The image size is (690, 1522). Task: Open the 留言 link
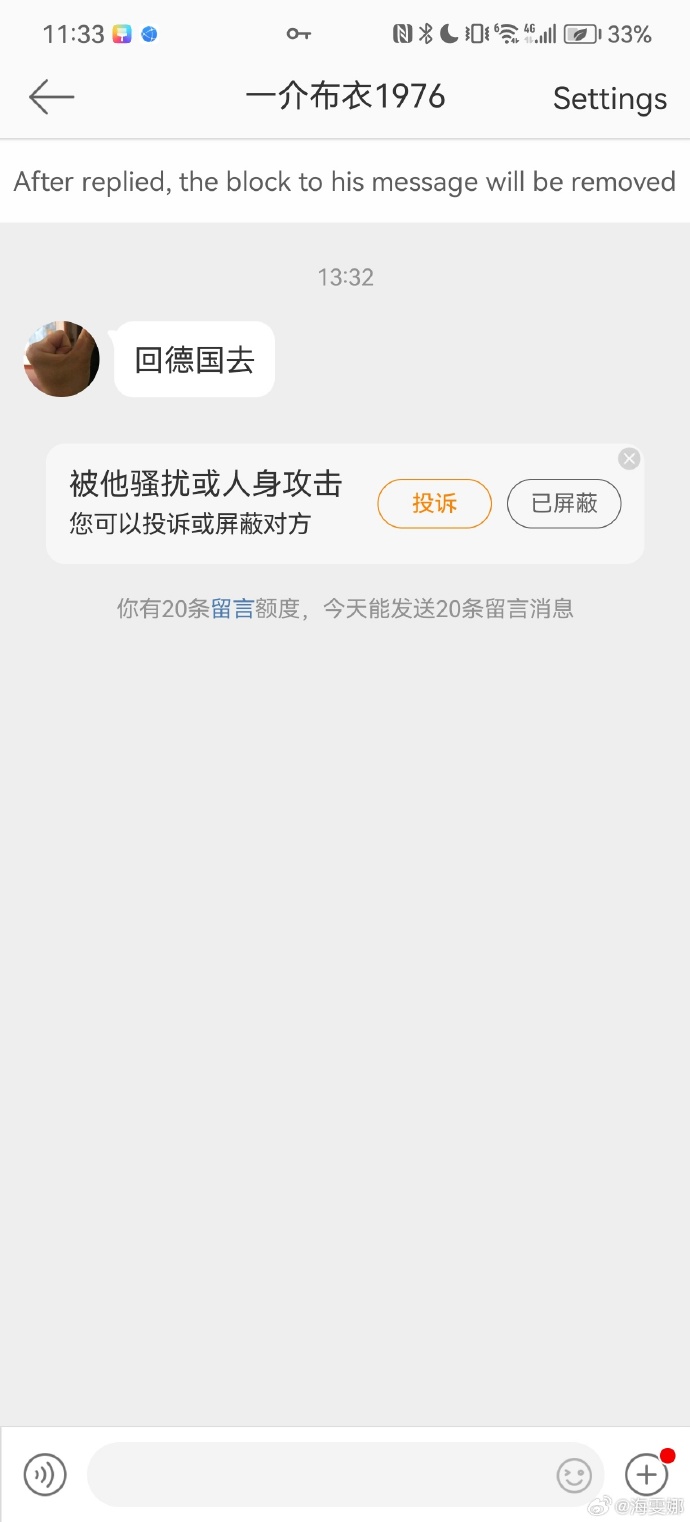click(232, 608)
